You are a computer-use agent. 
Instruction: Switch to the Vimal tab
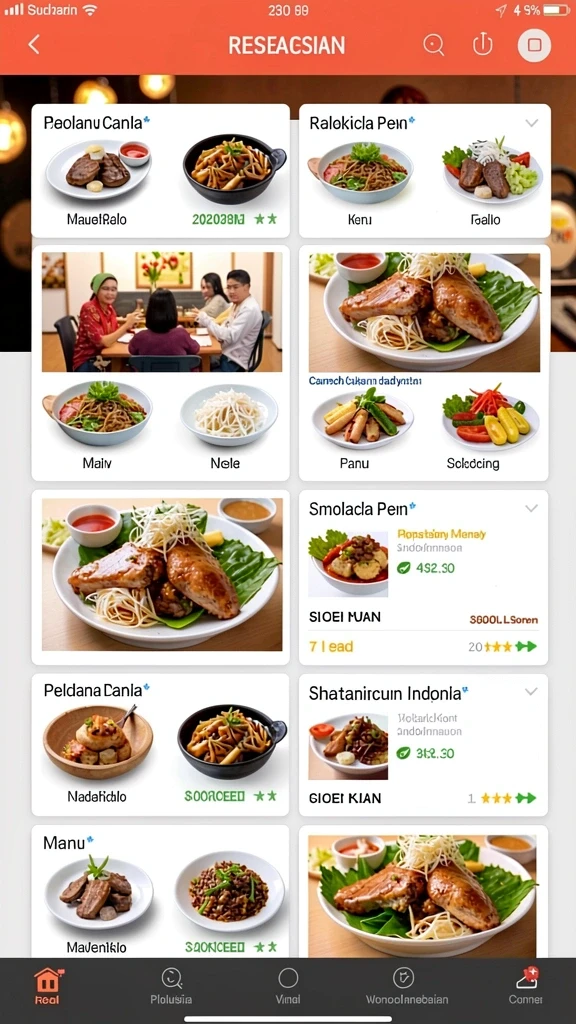[288, 985]
